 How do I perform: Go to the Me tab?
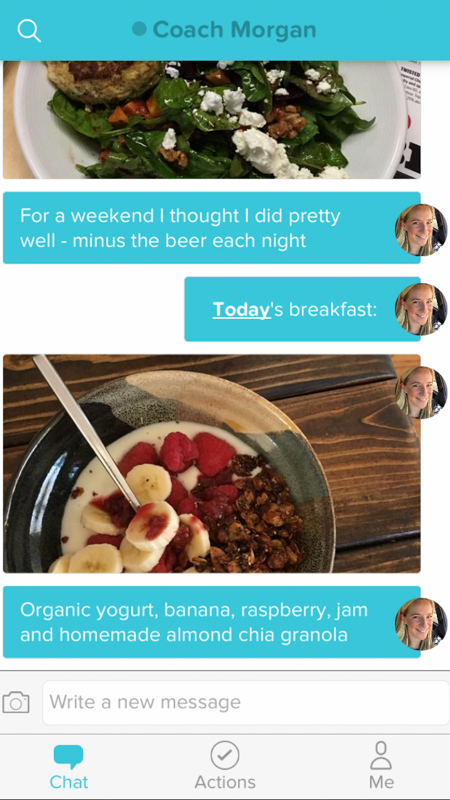pyautogui.click(x=381, y=766)
